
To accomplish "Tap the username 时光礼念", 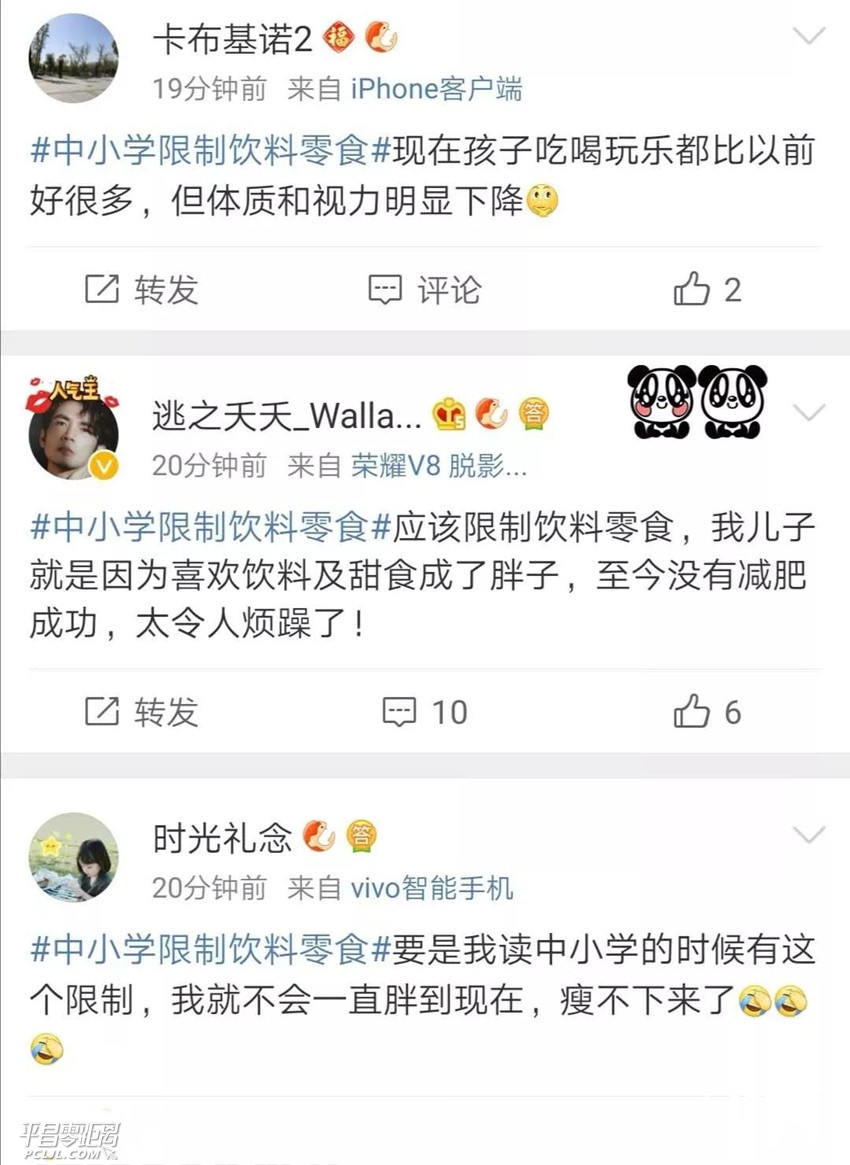I will [221, 836].
